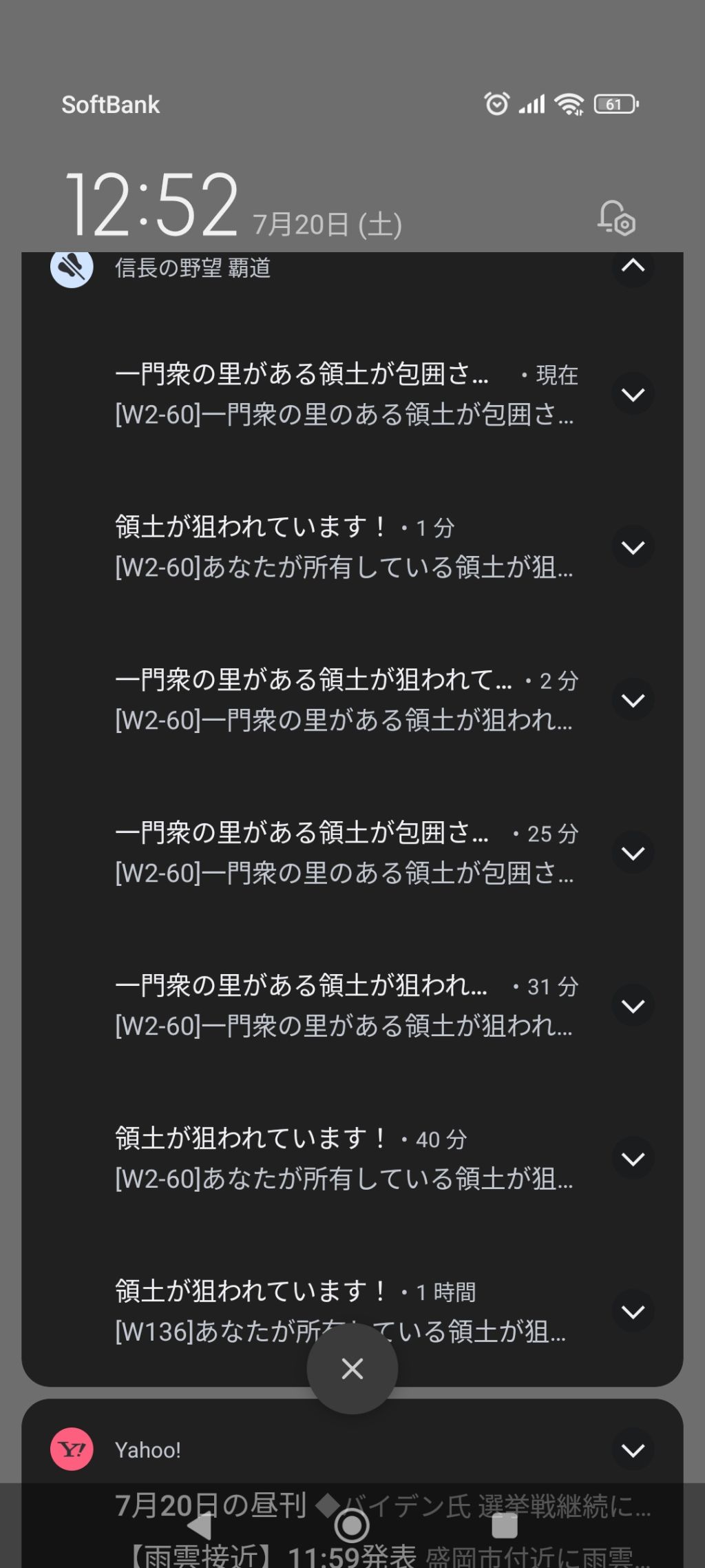
Task: Expand the [W136] notification from 1 時間 ago
Action: 633,1312
